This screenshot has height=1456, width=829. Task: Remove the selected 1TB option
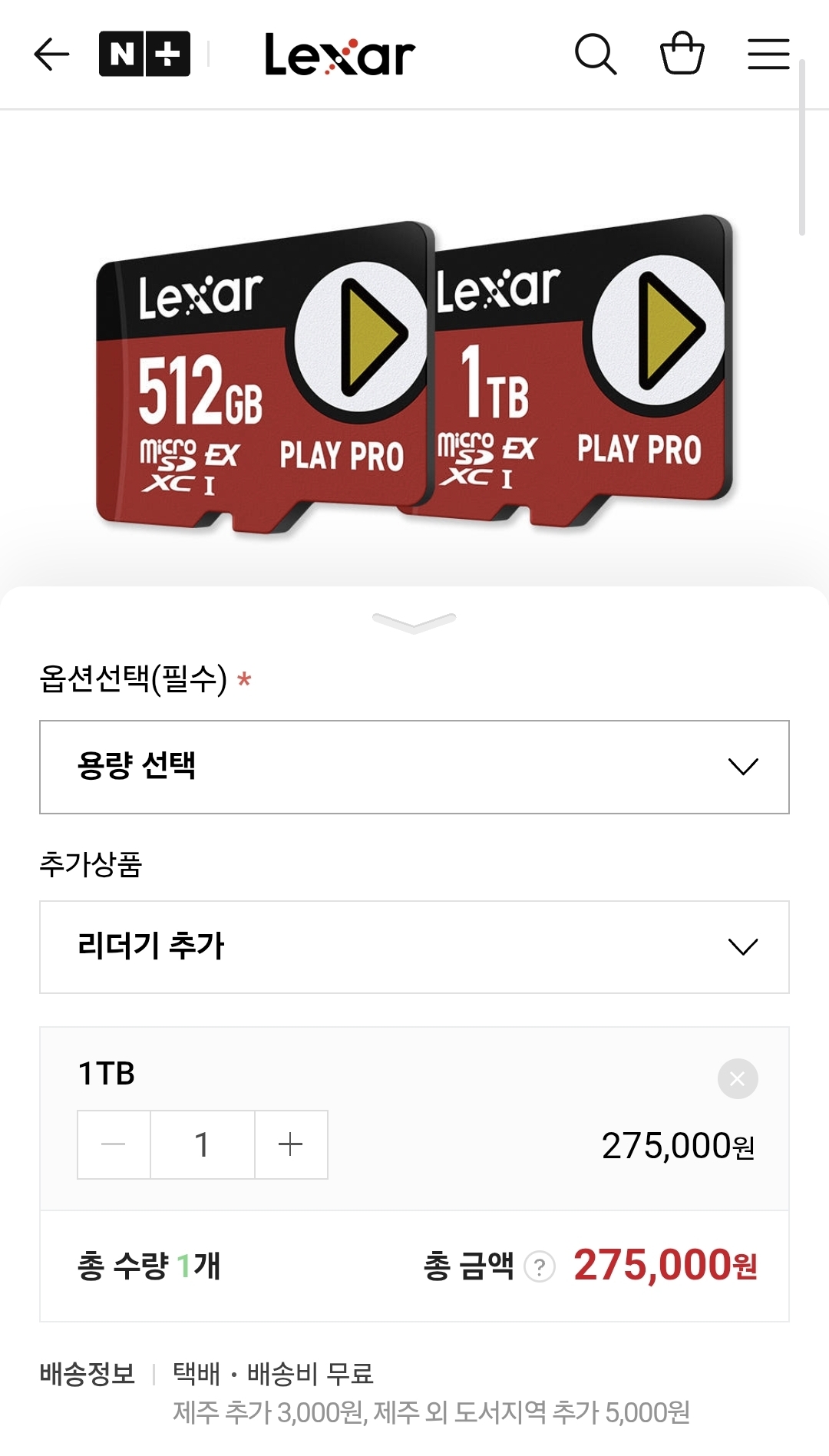(x=738, y=1078)
